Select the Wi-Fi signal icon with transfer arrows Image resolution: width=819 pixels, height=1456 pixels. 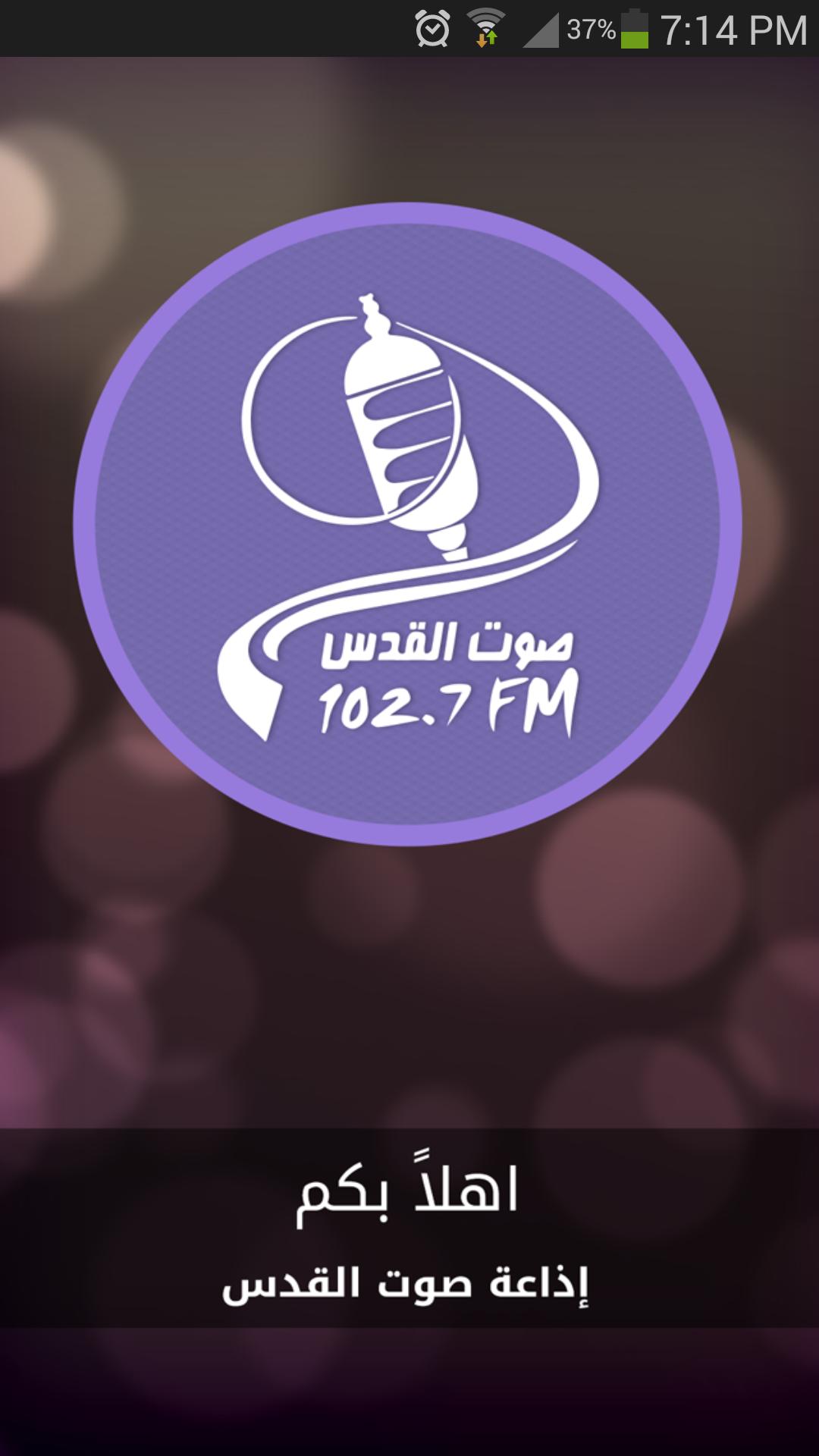click(485, 25)
